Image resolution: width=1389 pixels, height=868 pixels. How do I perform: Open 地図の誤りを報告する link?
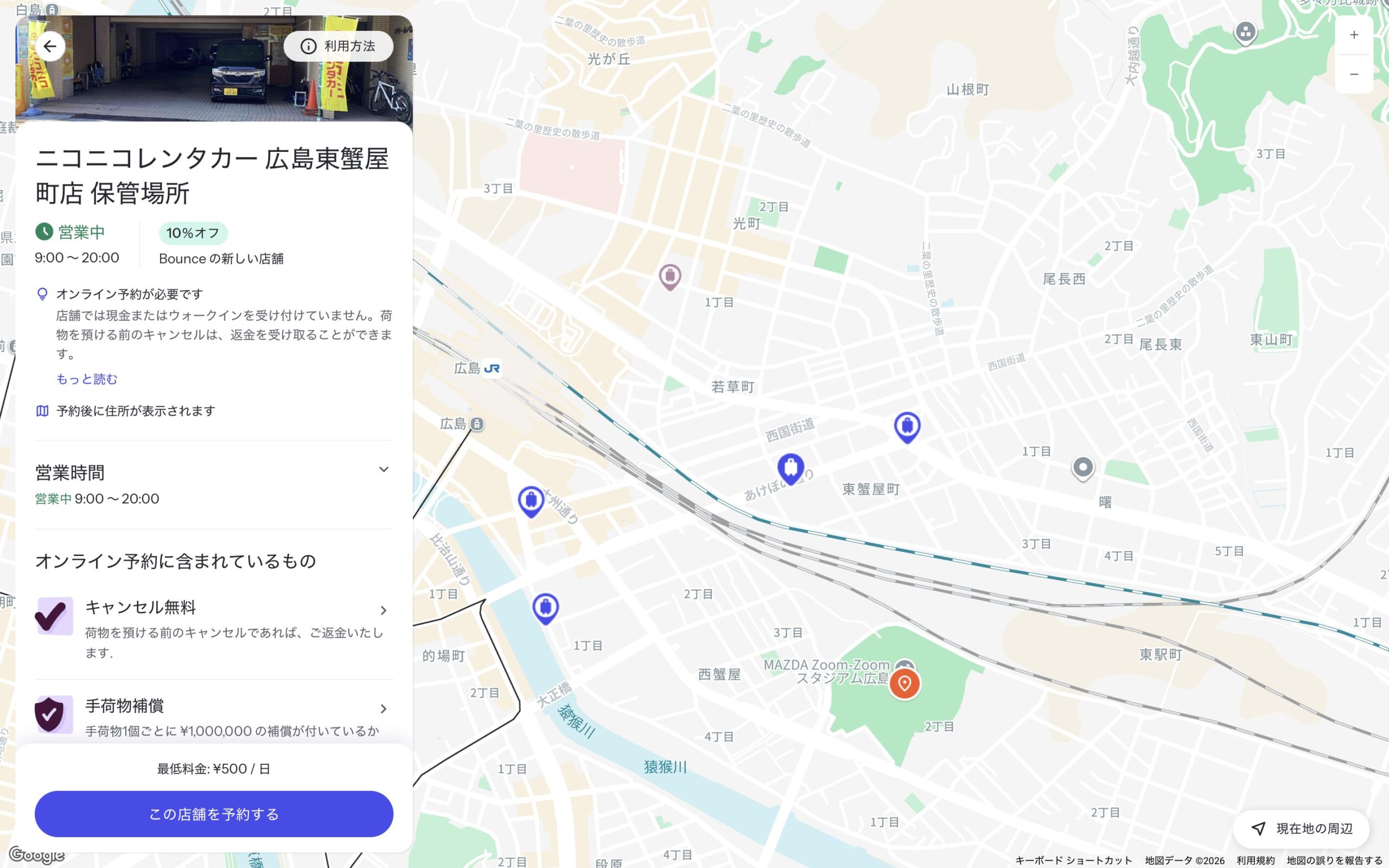click(x=1334, y=860)
